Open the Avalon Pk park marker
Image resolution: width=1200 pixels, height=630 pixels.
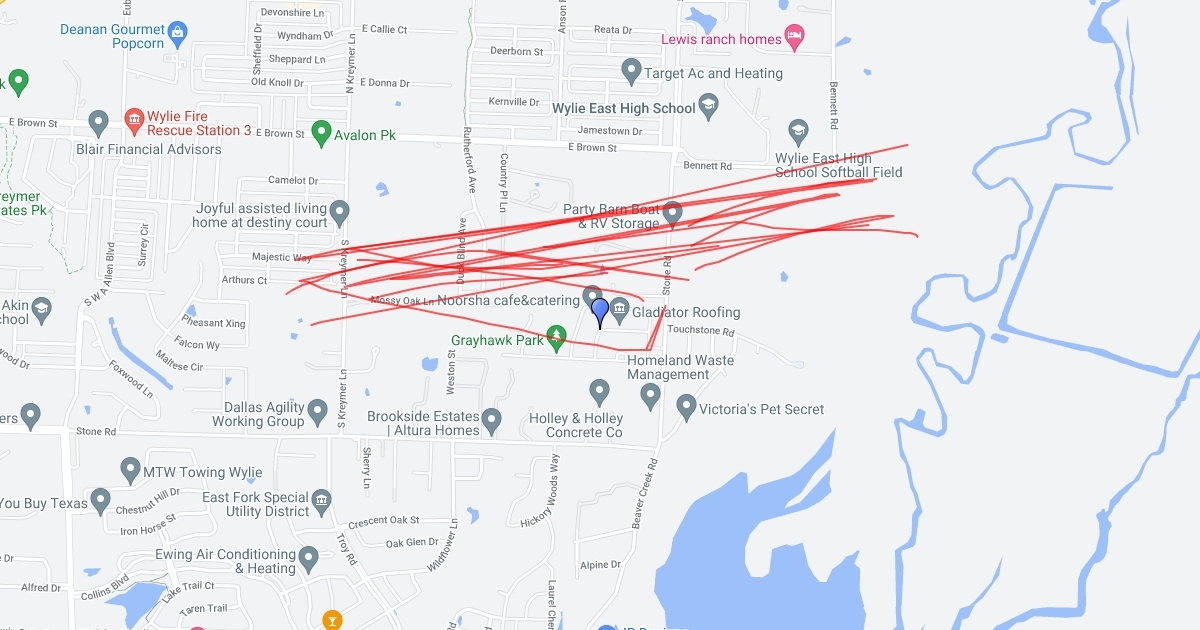321,131
